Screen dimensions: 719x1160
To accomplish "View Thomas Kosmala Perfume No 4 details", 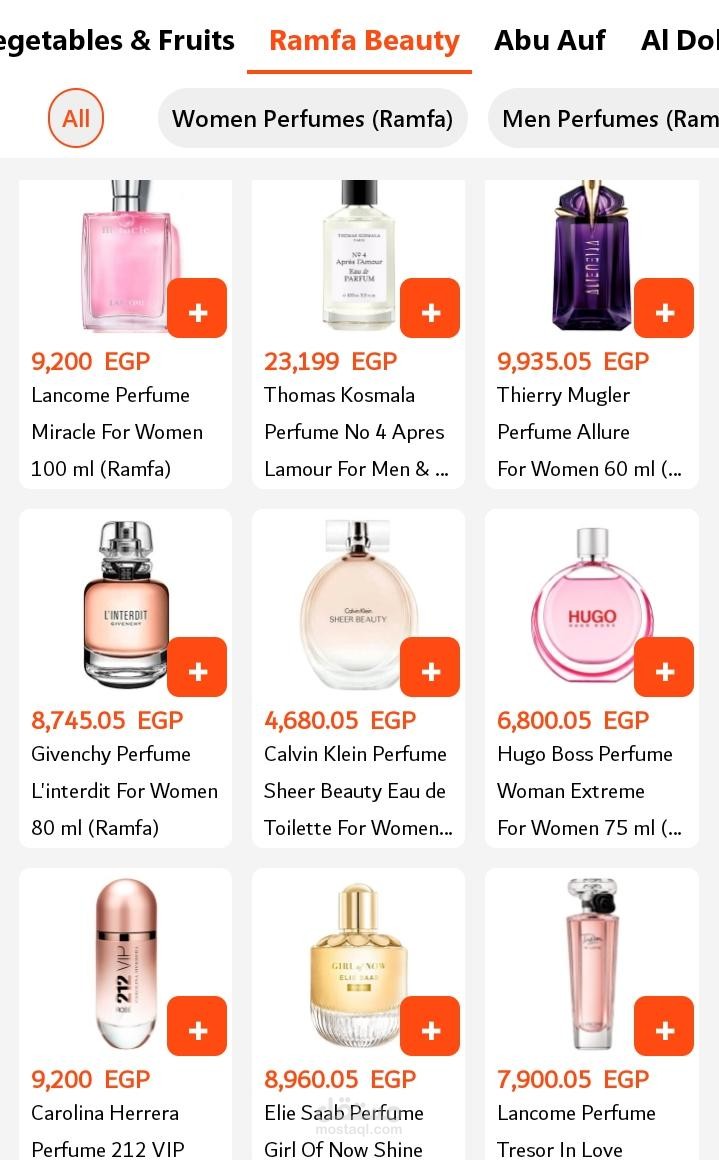I will coord(358,334).
